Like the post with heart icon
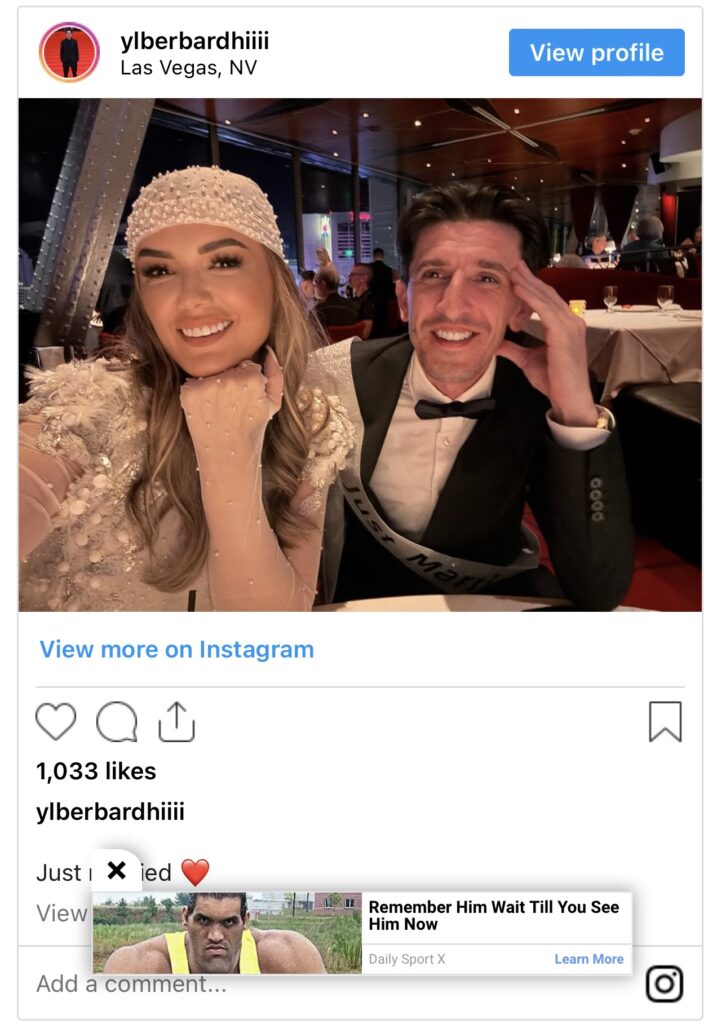Image resolution: width=717 pixels, height=1024 pixels. (x=56, y=721)
